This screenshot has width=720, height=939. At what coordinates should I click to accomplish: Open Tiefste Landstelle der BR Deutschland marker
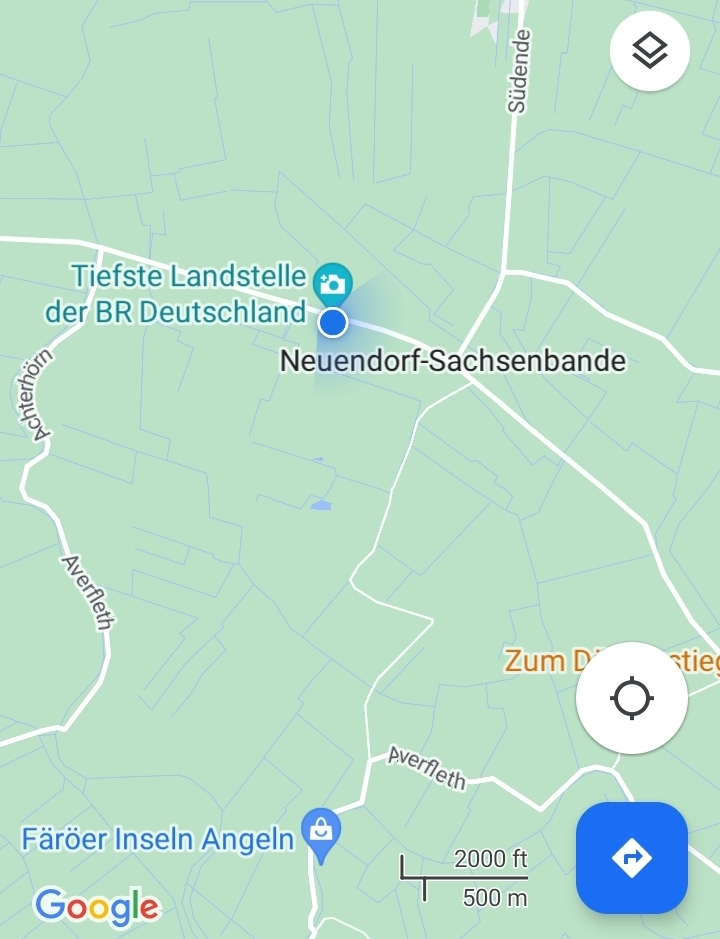click(332, 284)
